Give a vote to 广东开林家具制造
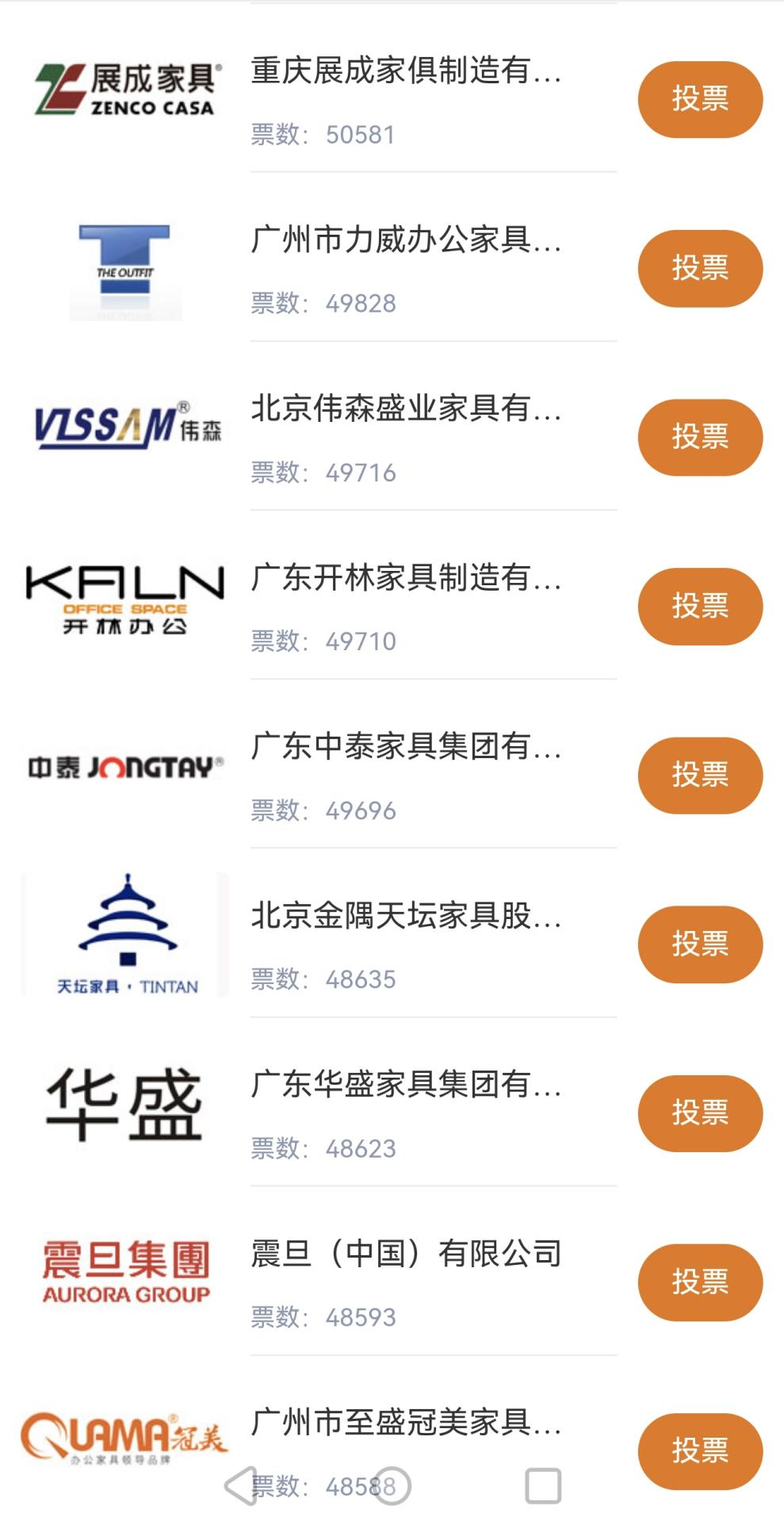 point(700,606)
